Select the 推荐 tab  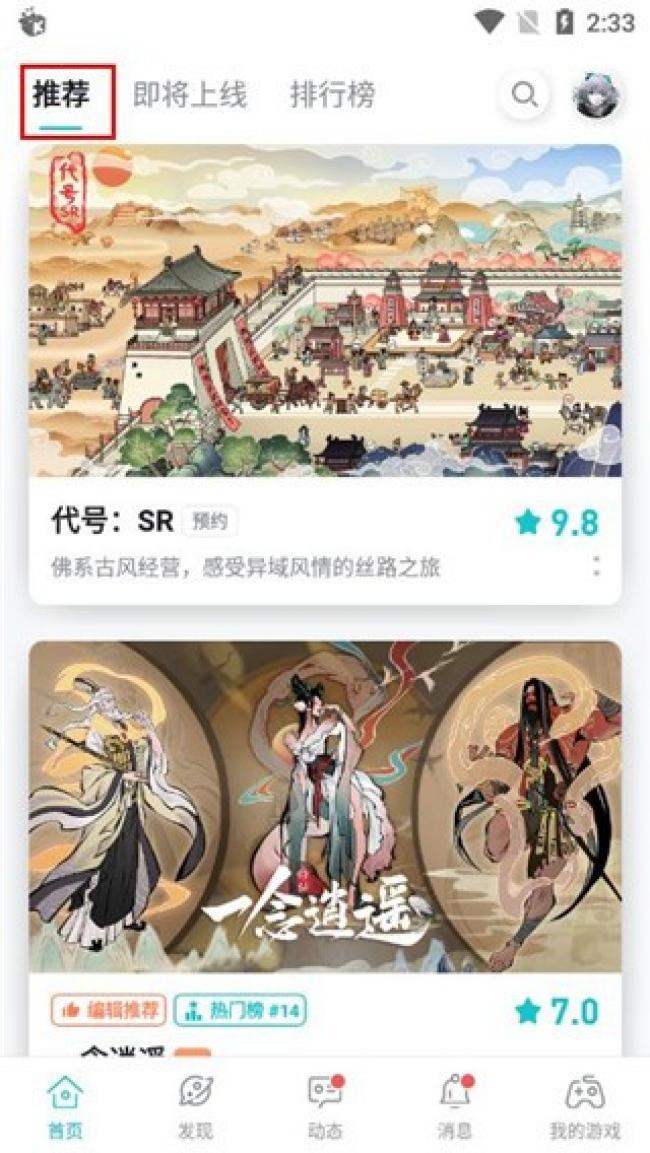pyautogui.click(x=61, y=96)
